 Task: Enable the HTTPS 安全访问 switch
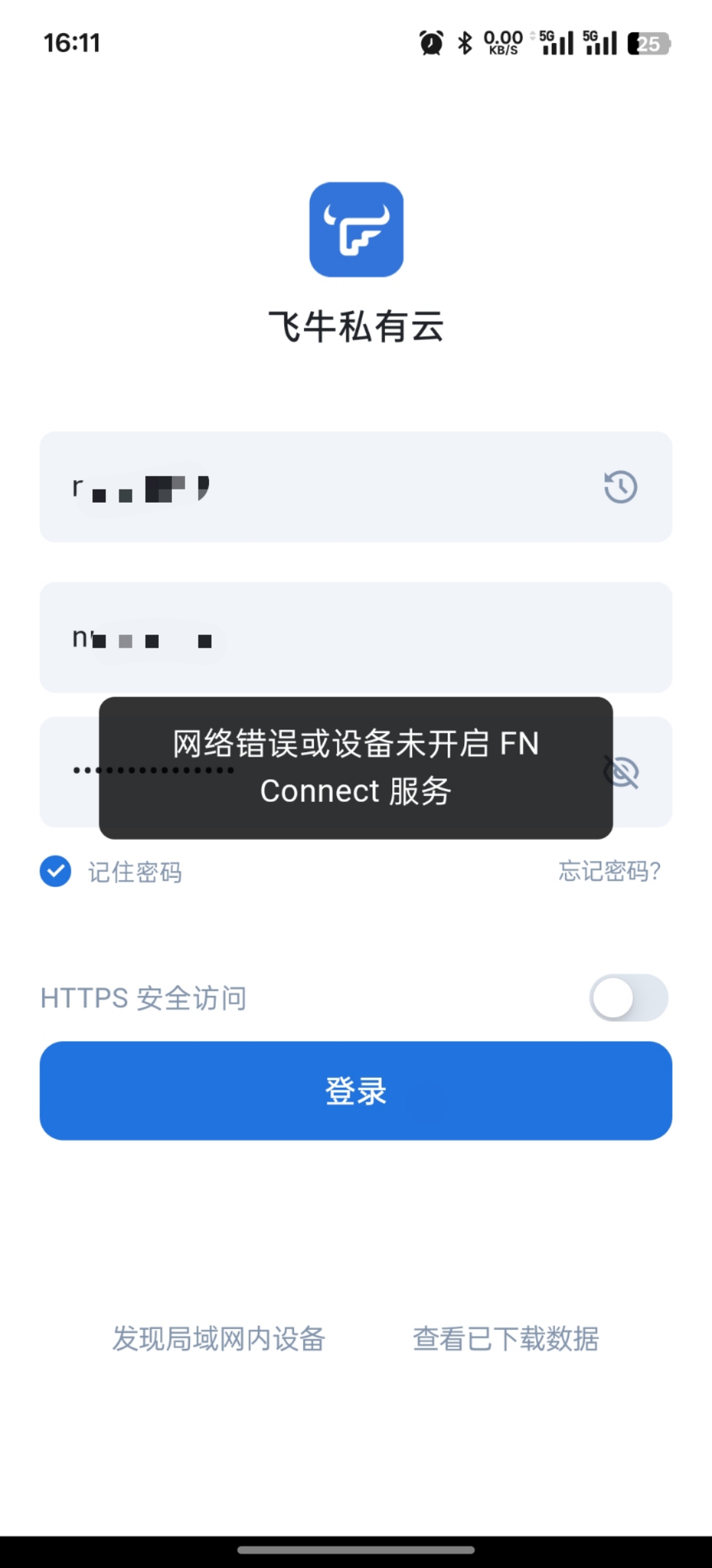pyautogui.click(x=628, y=997)
